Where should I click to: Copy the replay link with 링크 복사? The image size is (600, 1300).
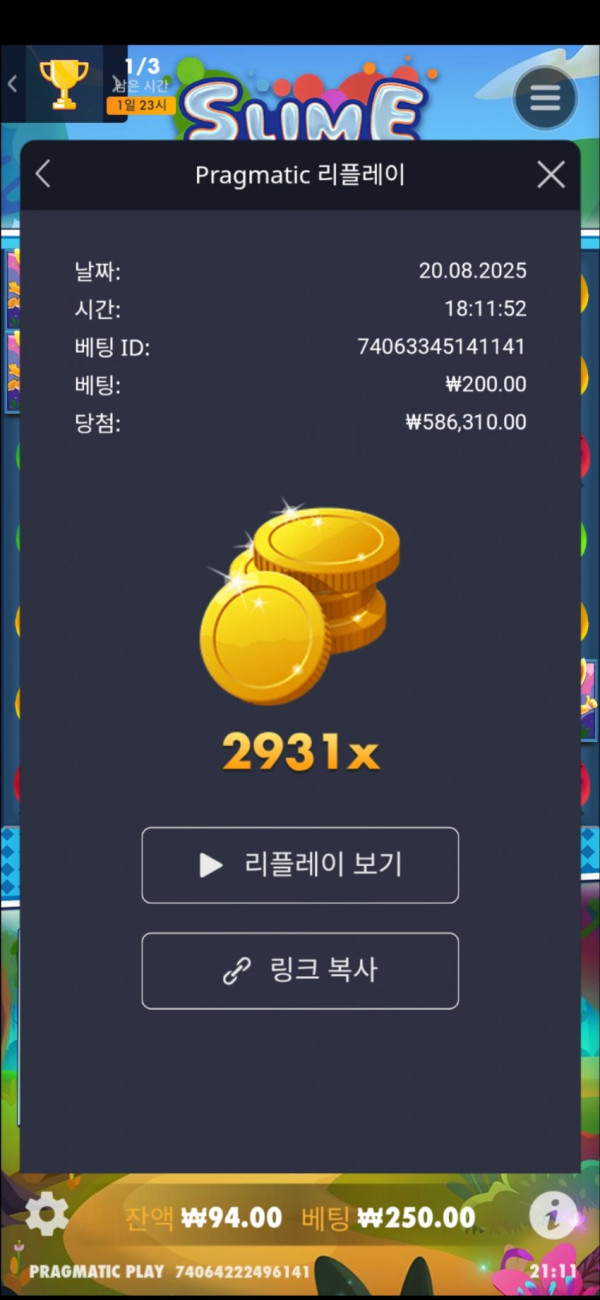coord(300,971)
